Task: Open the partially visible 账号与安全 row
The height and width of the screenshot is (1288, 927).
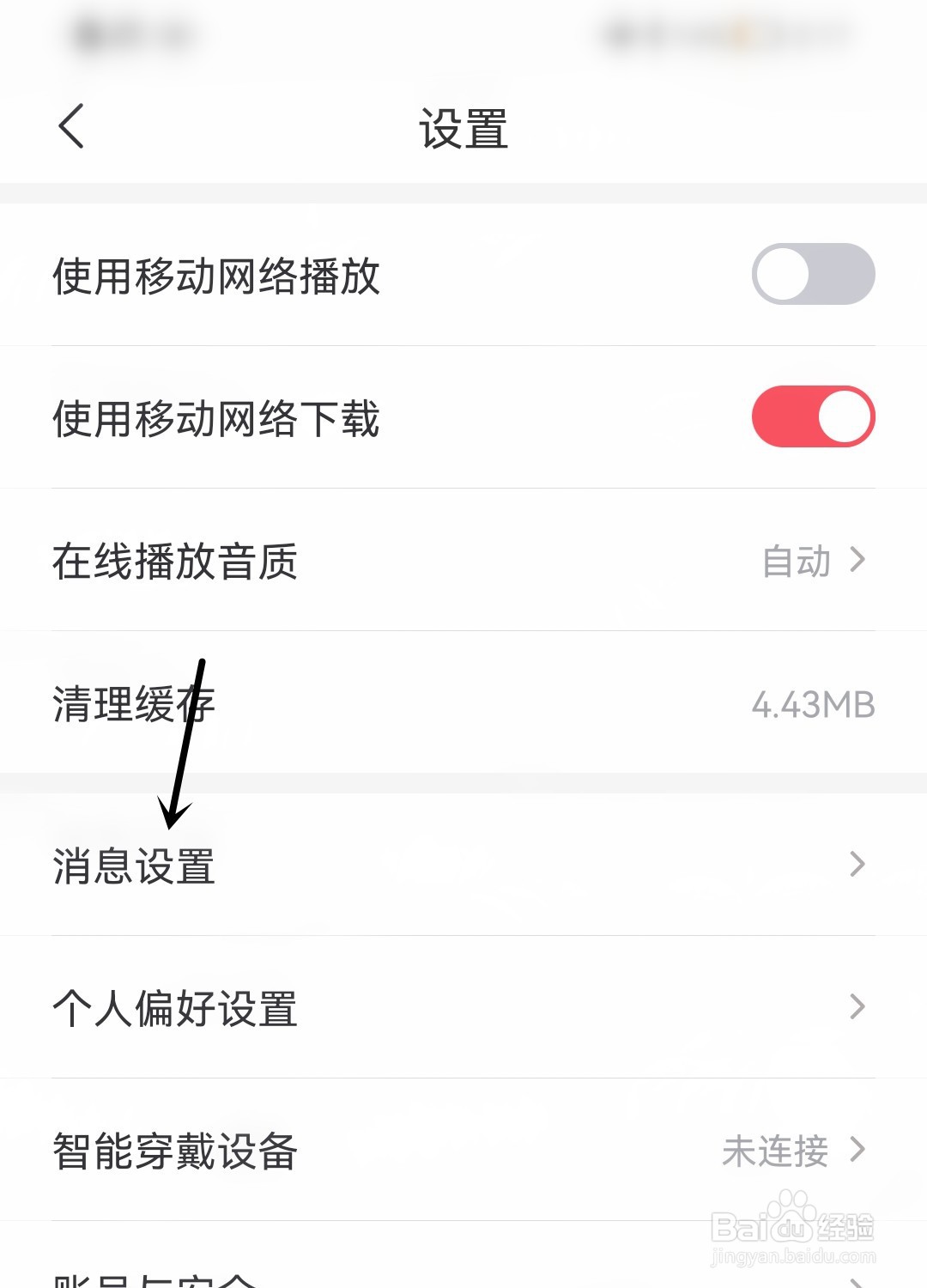Action: pyautogui.click(x=154, y=1281)
